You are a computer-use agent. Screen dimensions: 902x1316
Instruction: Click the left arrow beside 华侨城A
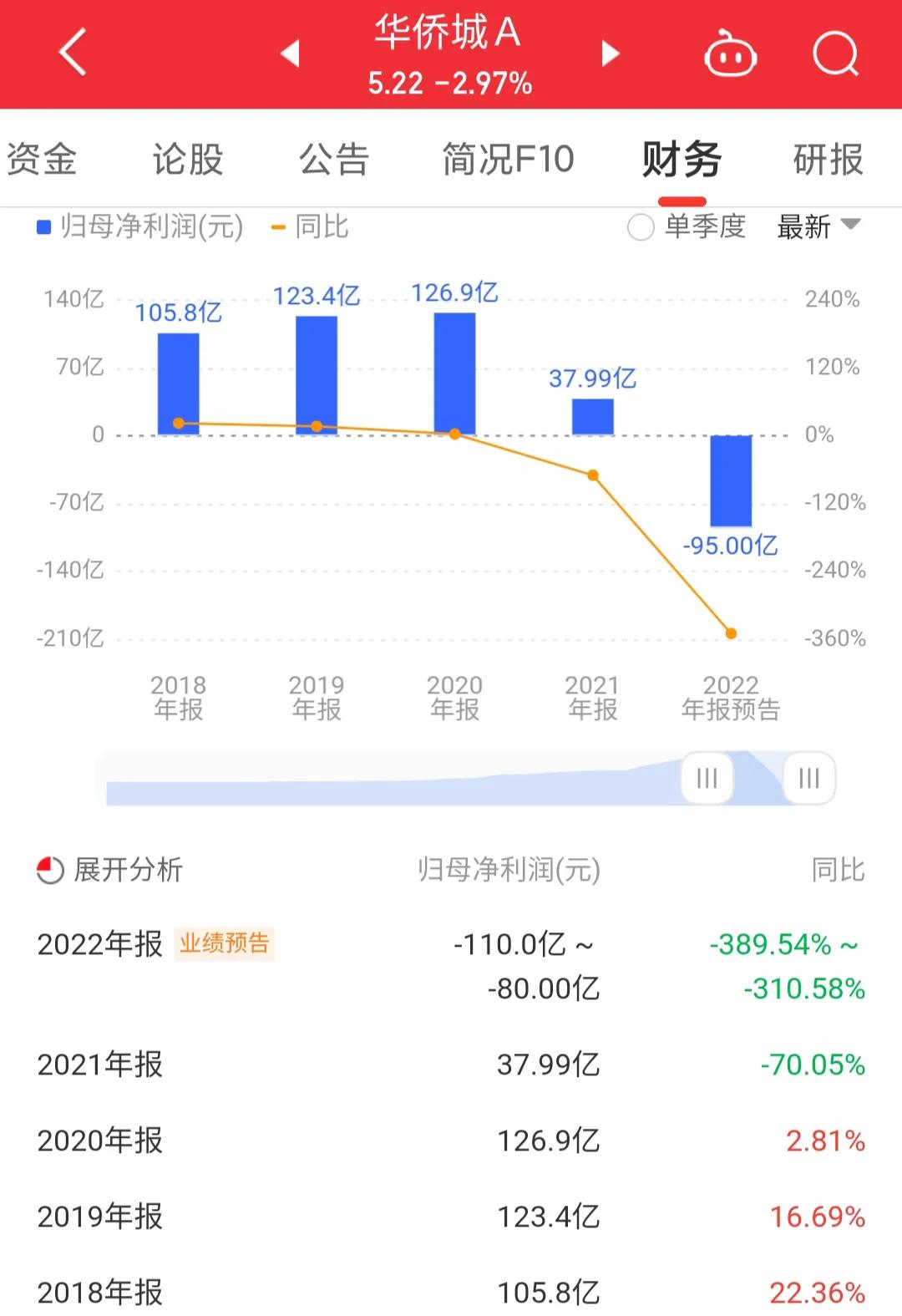(288, 52)
